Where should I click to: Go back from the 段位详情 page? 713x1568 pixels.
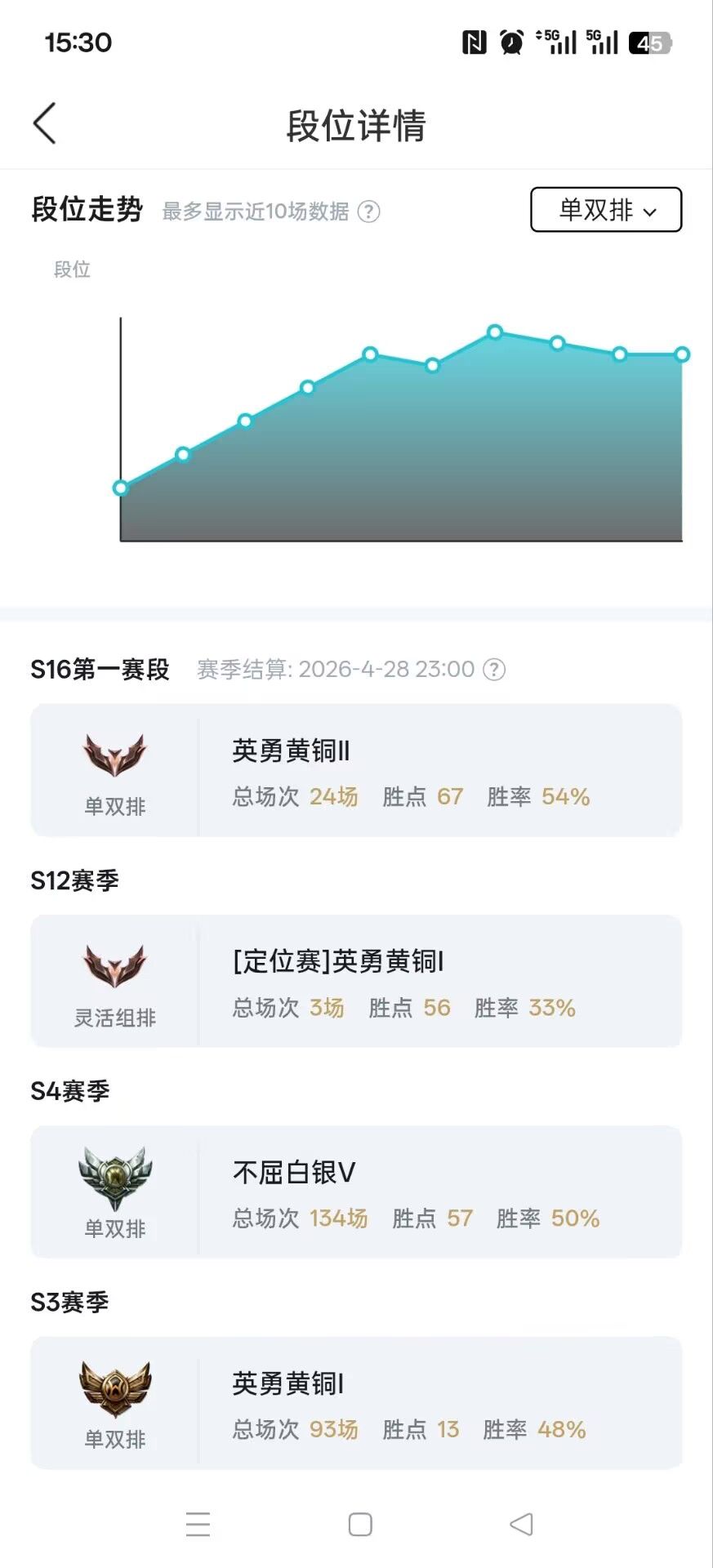[45, 123]
